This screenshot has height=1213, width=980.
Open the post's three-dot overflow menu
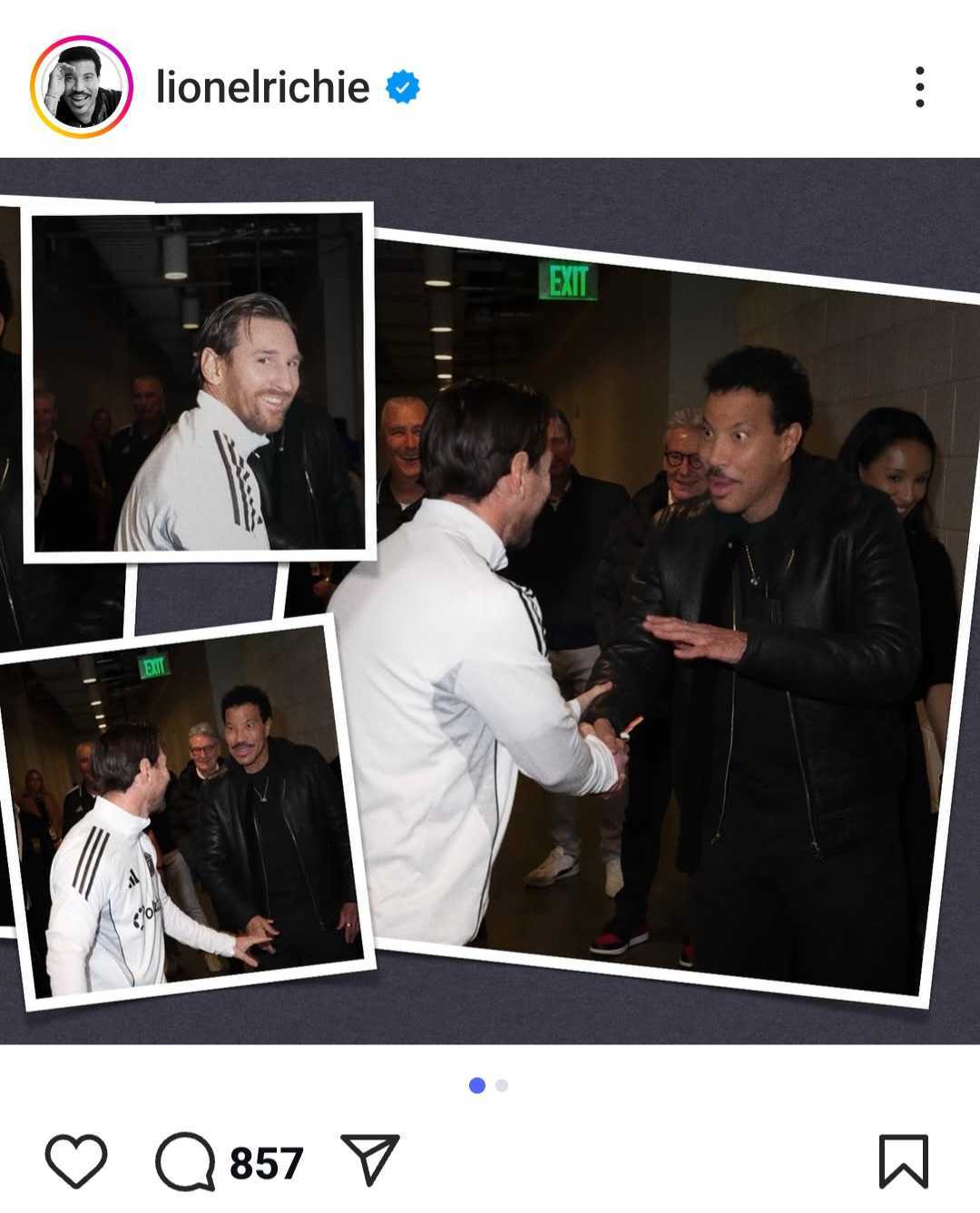pos(919,87)
